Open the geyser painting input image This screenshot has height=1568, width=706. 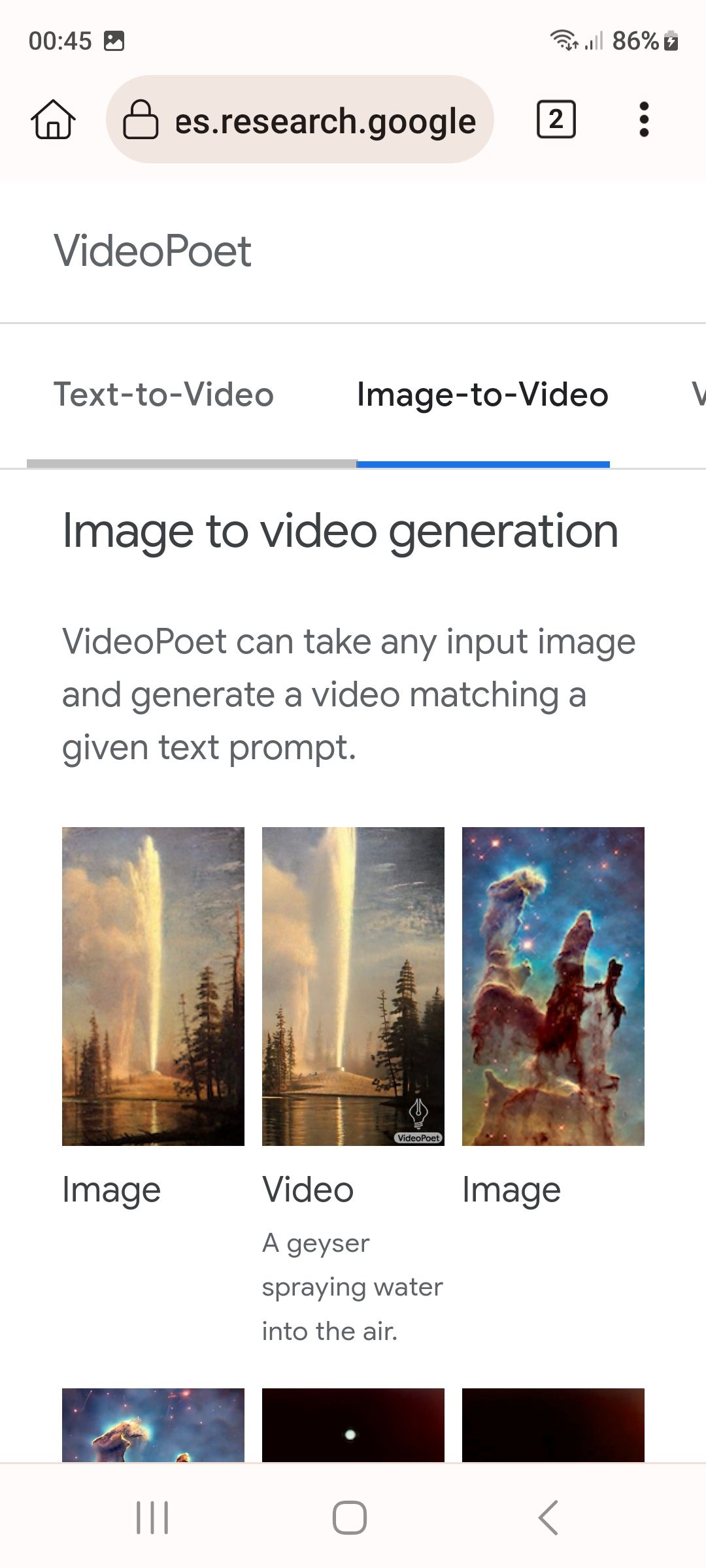(x=153, y=987)
